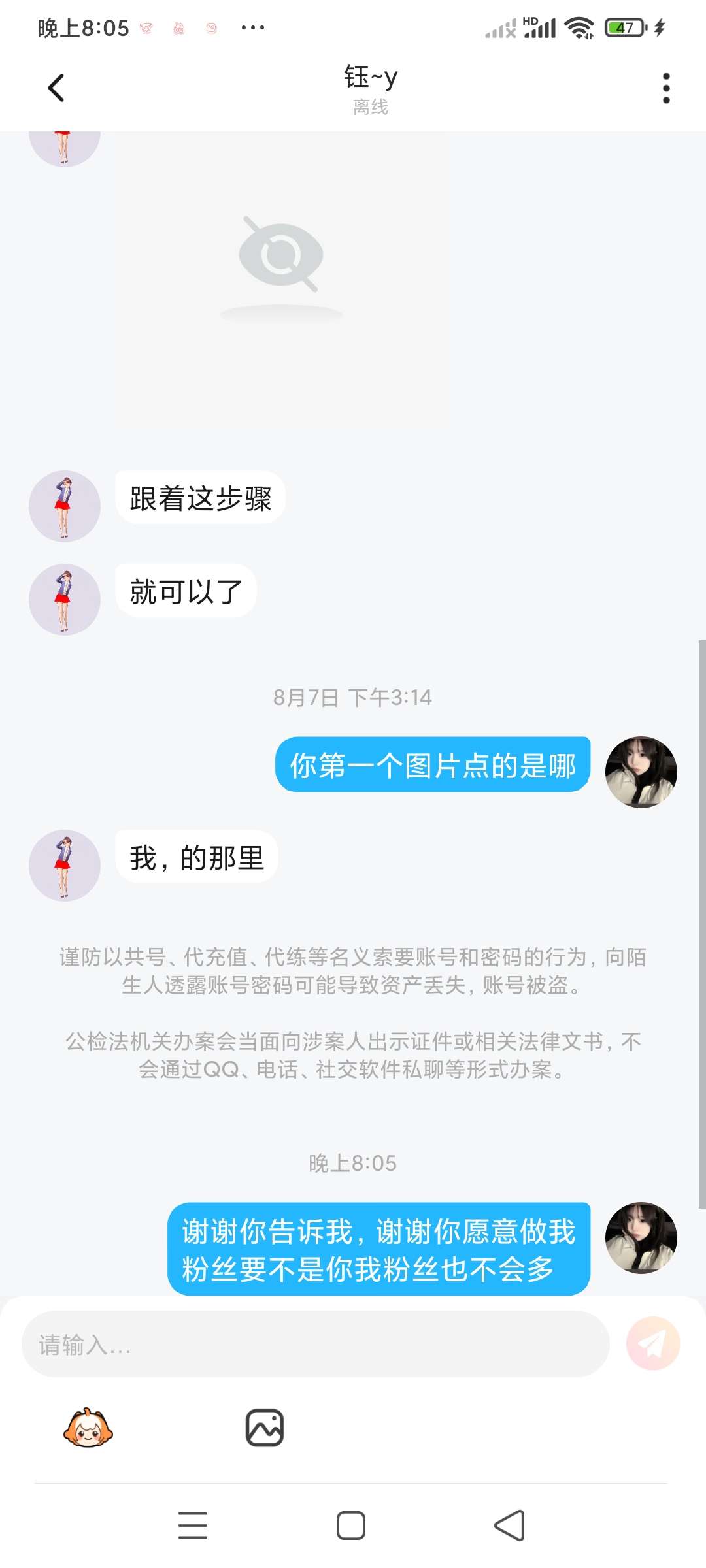Open the three-dot overflow menu
This screenshot has width=706, height=1568.
tap(666, 88)
